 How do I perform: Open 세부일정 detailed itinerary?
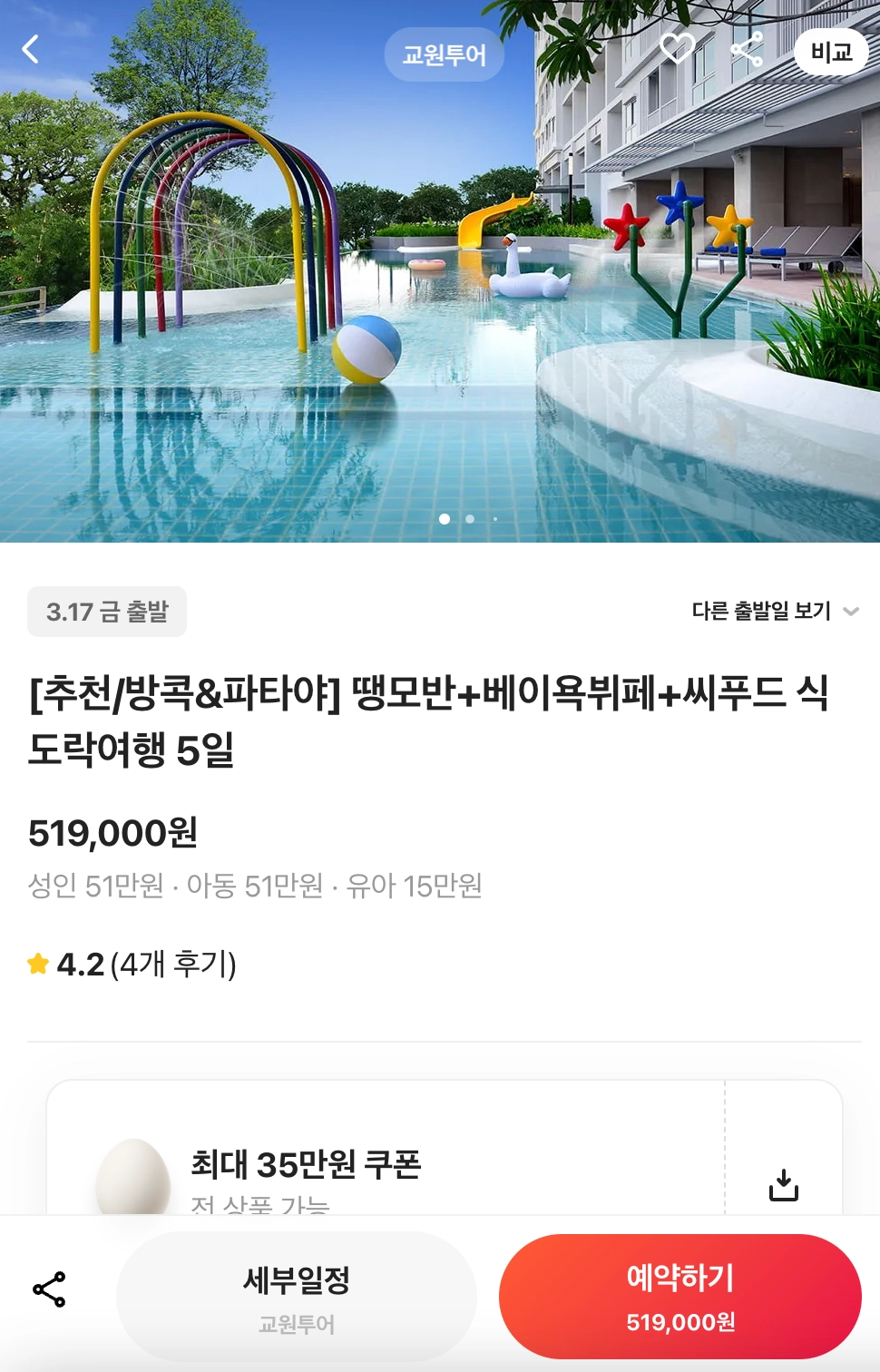click(x=296, y=1295)
